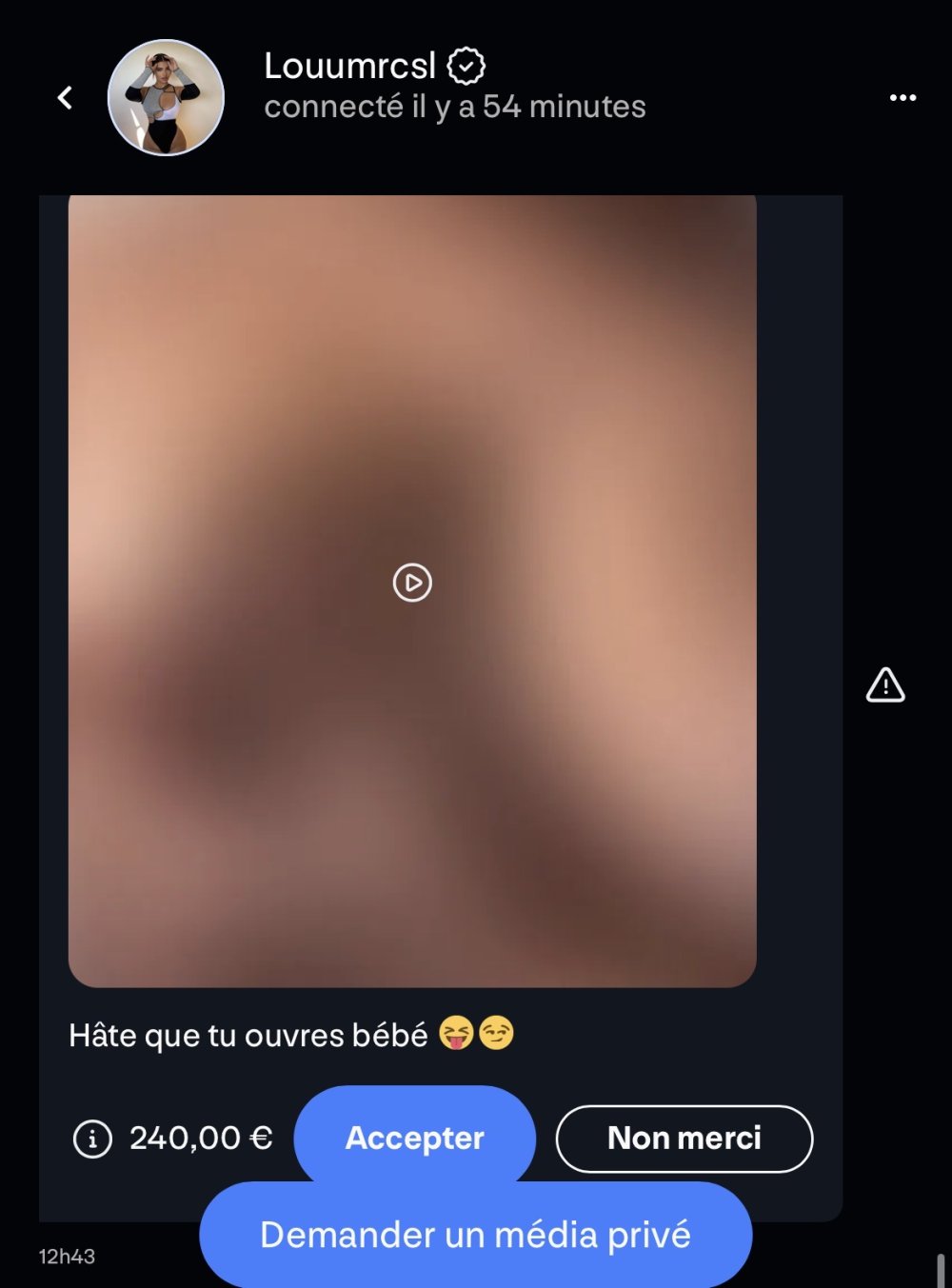
Task: Tap Accepter to accept the offer
Action: point(414,1137)
